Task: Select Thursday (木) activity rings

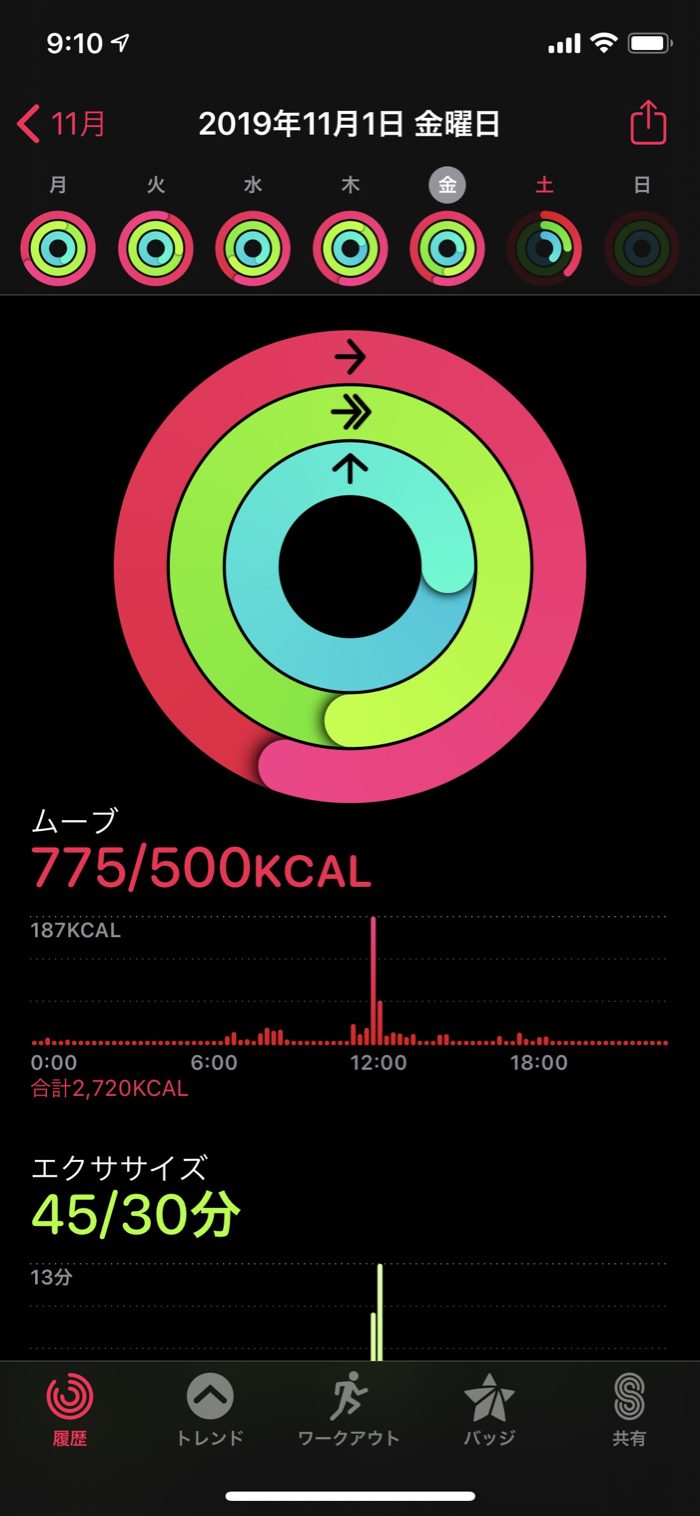Action: pyautogui.click(x=350, y=247)
